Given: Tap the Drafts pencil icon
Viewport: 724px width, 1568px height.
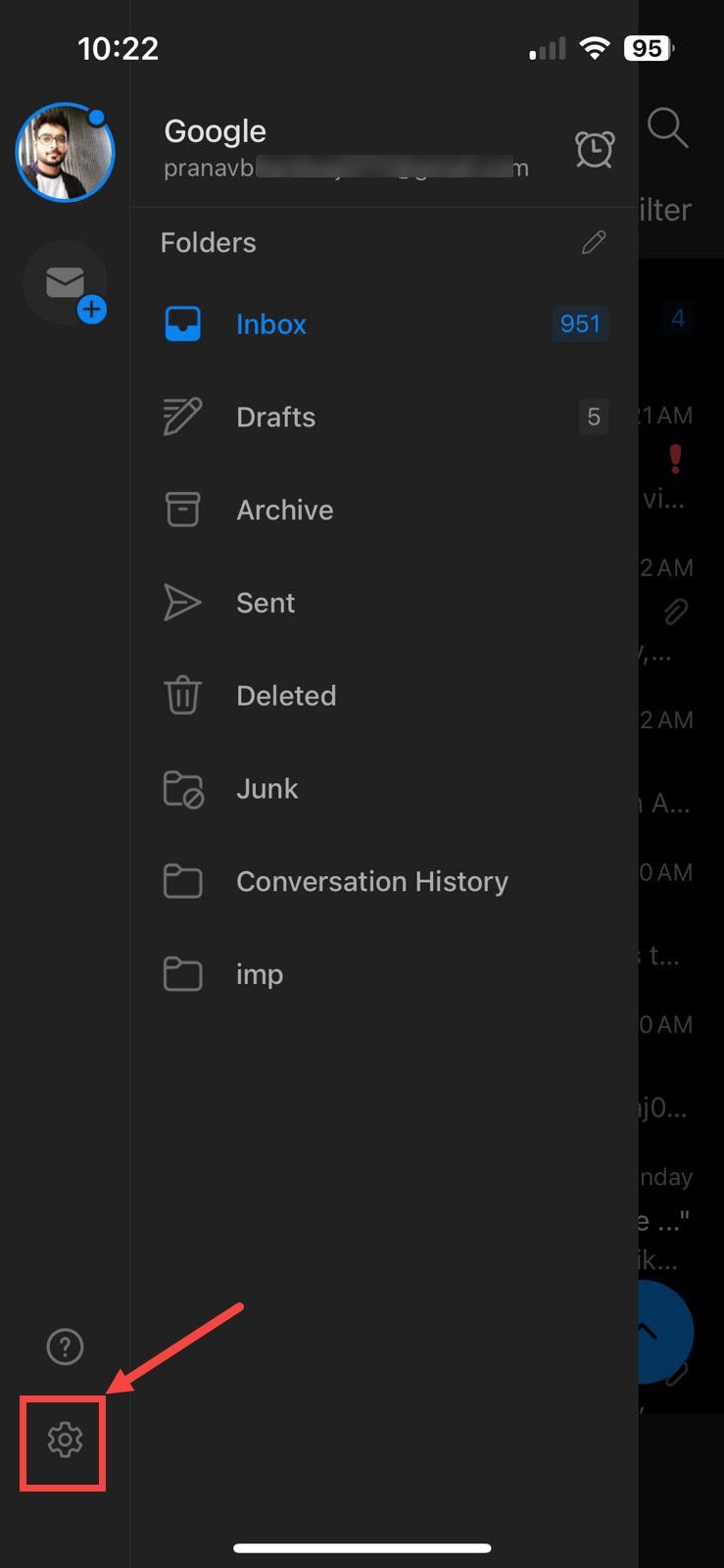Looking at the screenshot, I should coord(182,416).
